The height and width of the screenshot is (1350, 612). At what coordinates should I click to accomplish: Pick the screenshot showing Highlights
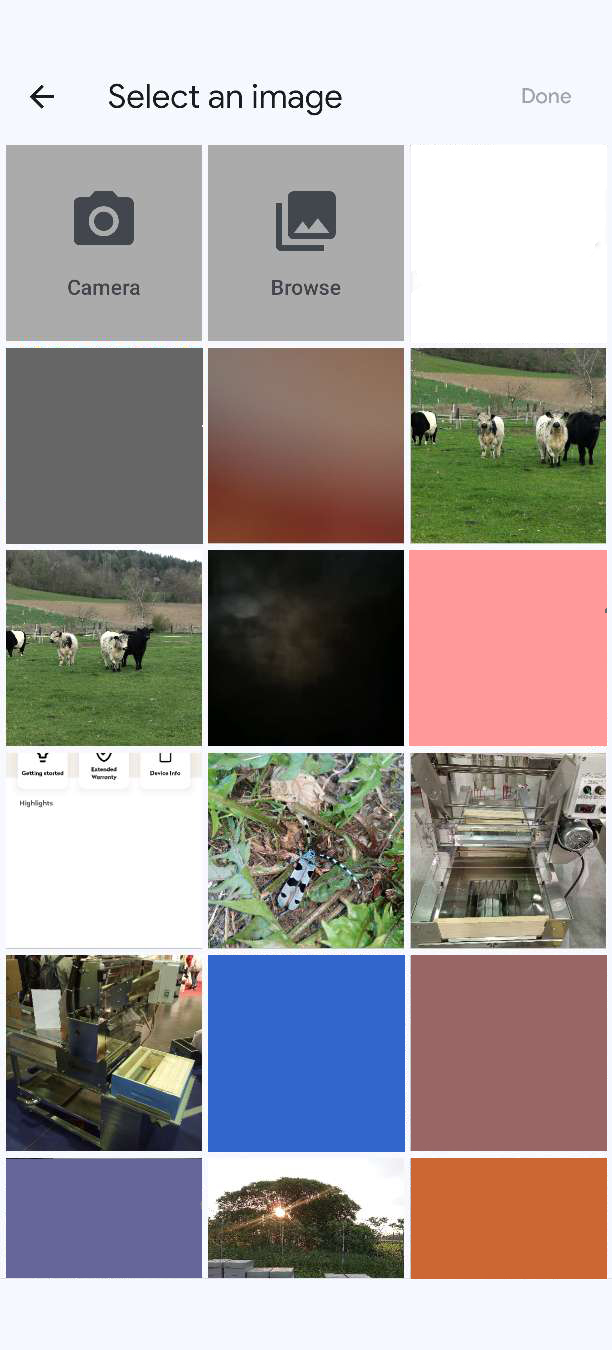(x=104, y=850)
